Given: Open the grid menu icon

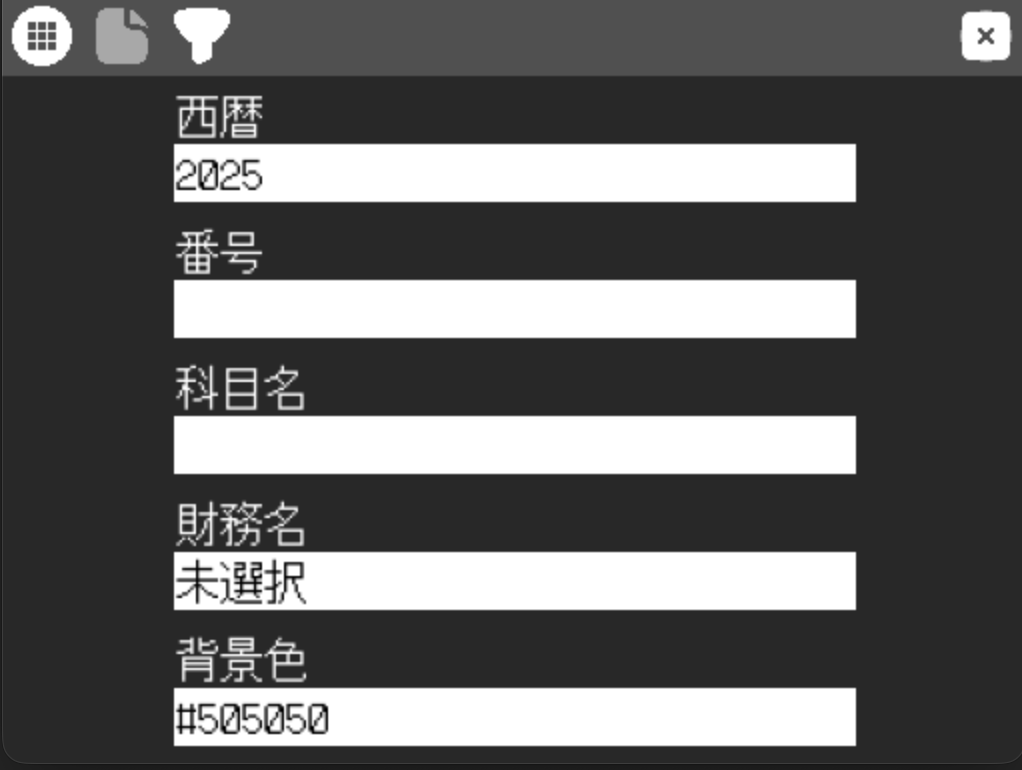Looking at the screenshot, I should (x=41, y=37).
